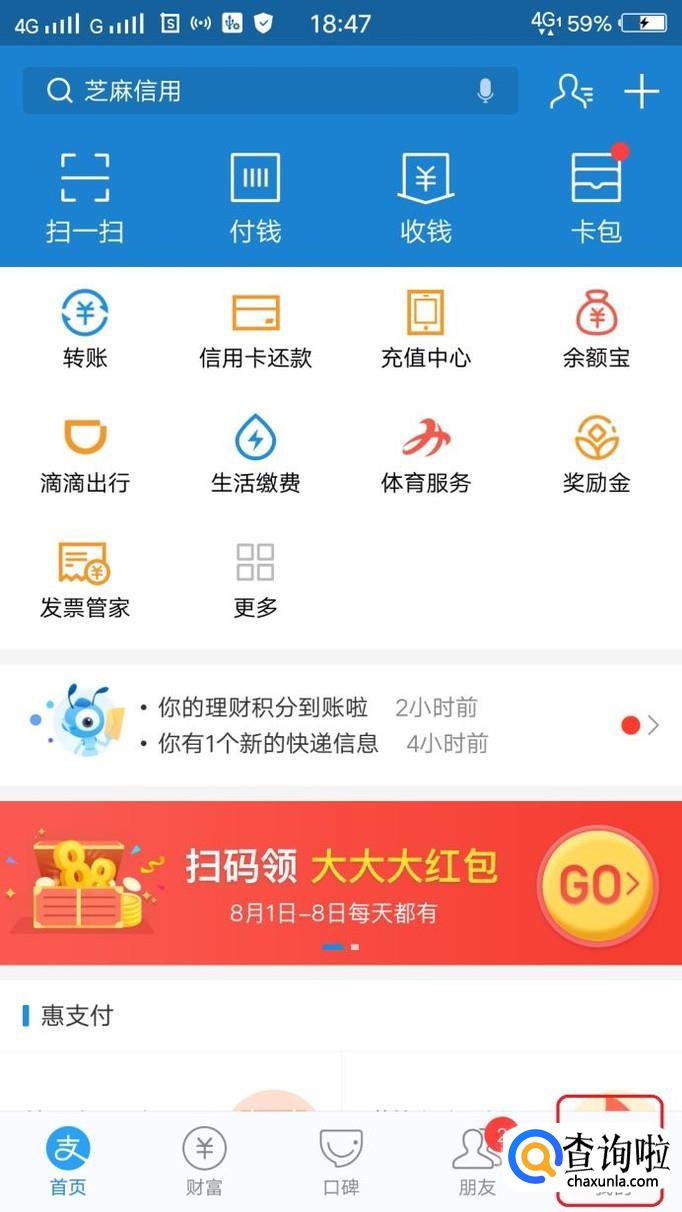The width and height of the screenshot is (682, 1212).
Task: Tap 更多 to see more apps
Action: click(255, 579)
